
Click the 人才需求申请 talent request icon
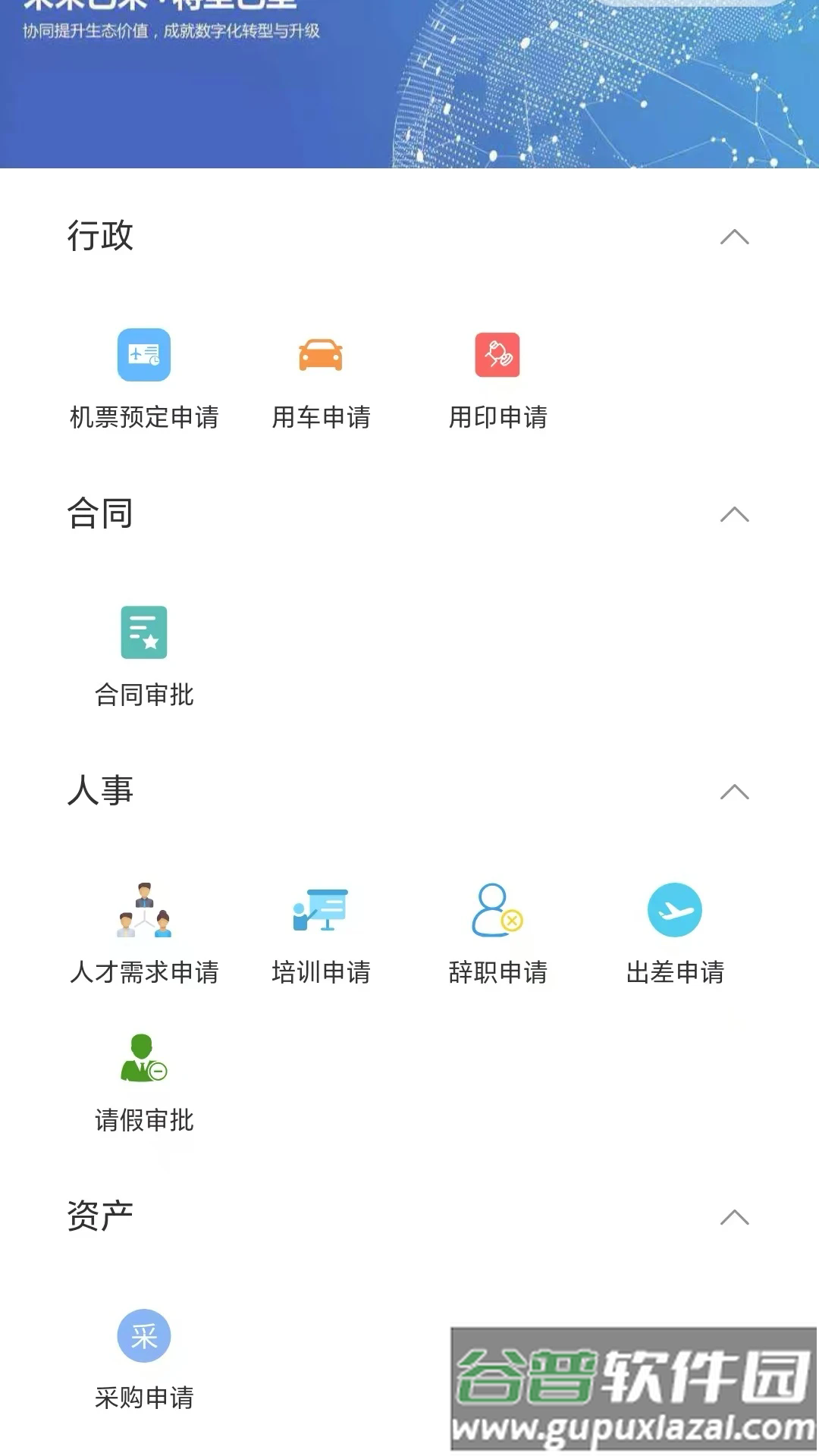click(144, 910)
